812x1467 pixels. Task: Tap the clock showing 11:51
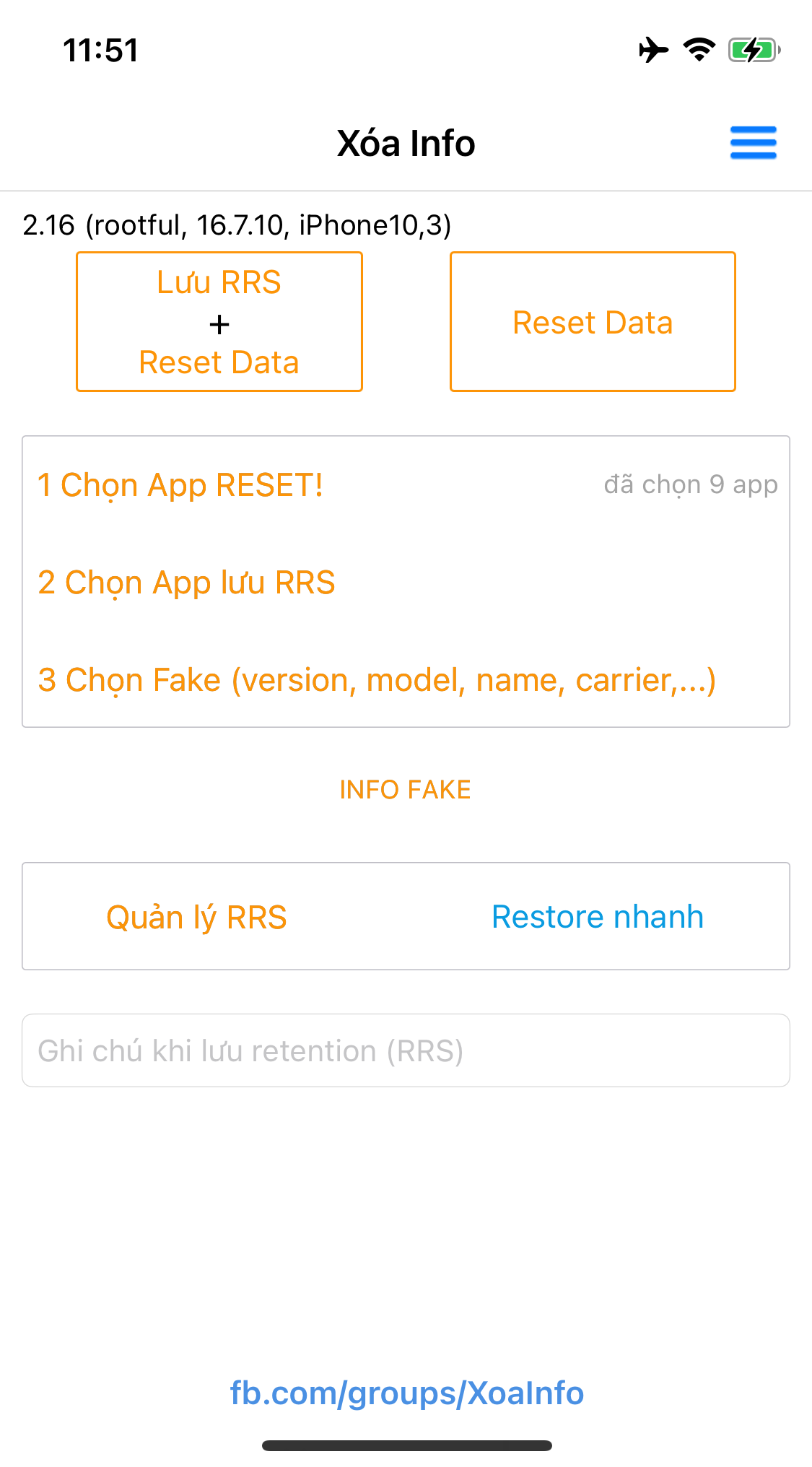(100, 49)
